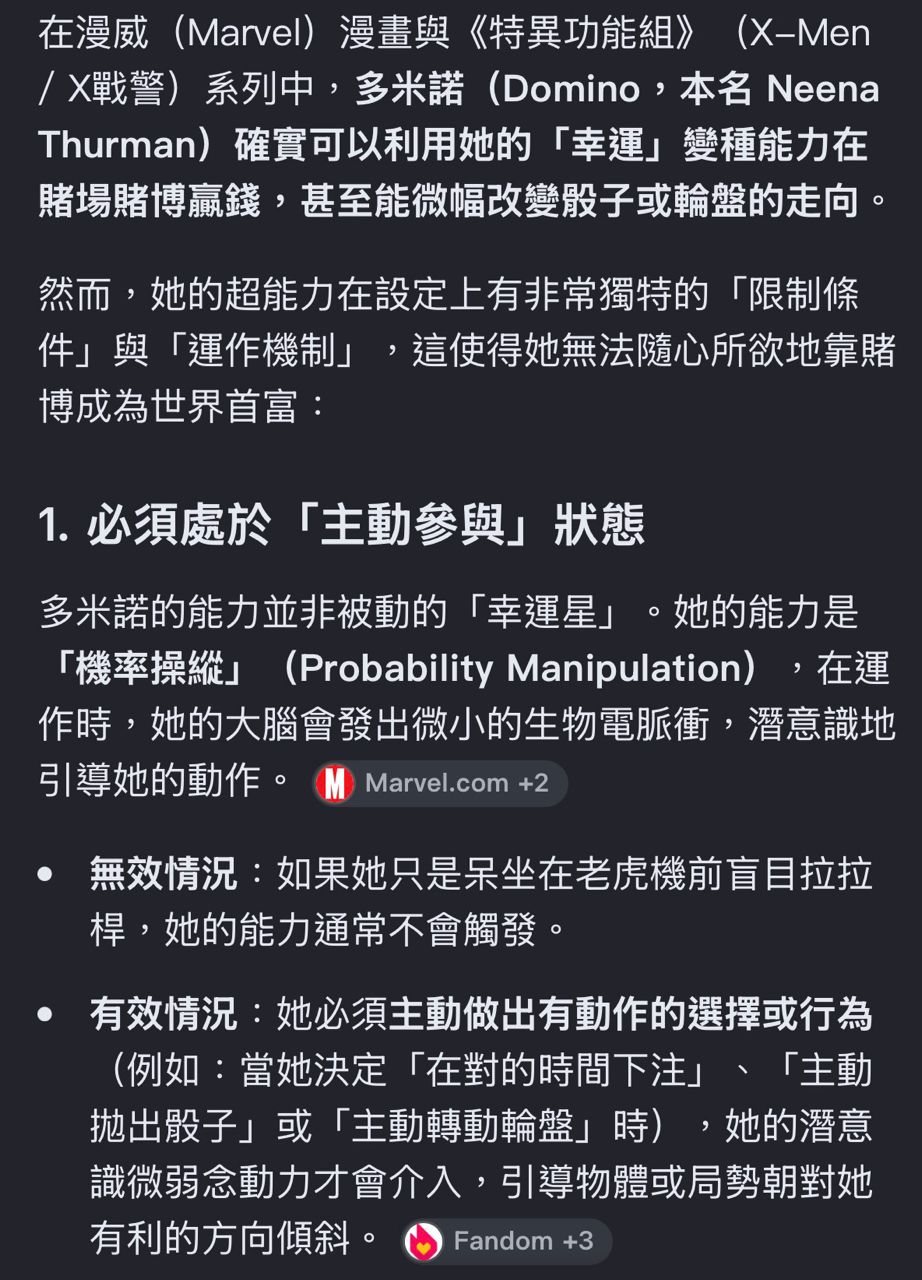
Task: Open the Fandom +3 source chip
Action: click(x=505, y=1241)
